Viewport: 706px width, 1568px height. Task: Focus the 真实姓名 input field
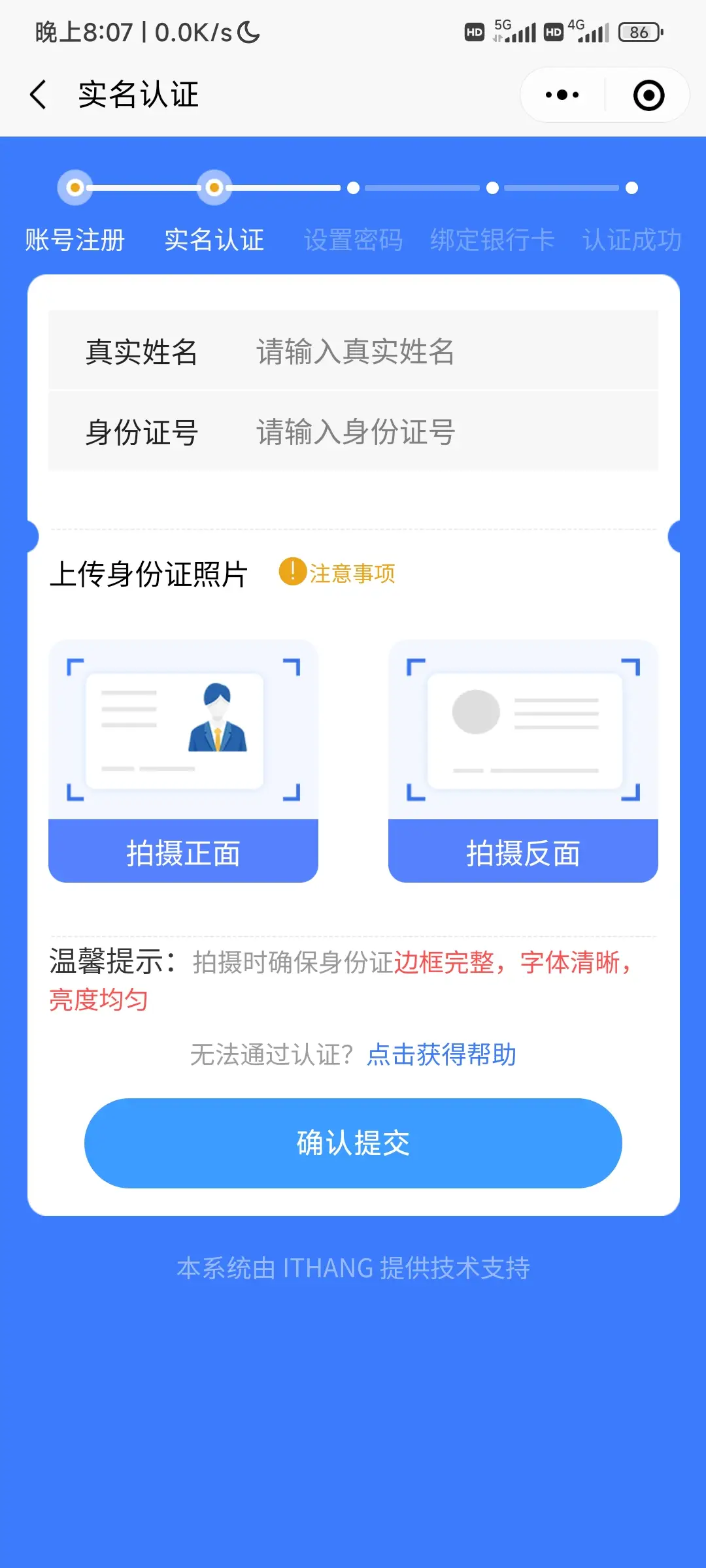(445, 351)
